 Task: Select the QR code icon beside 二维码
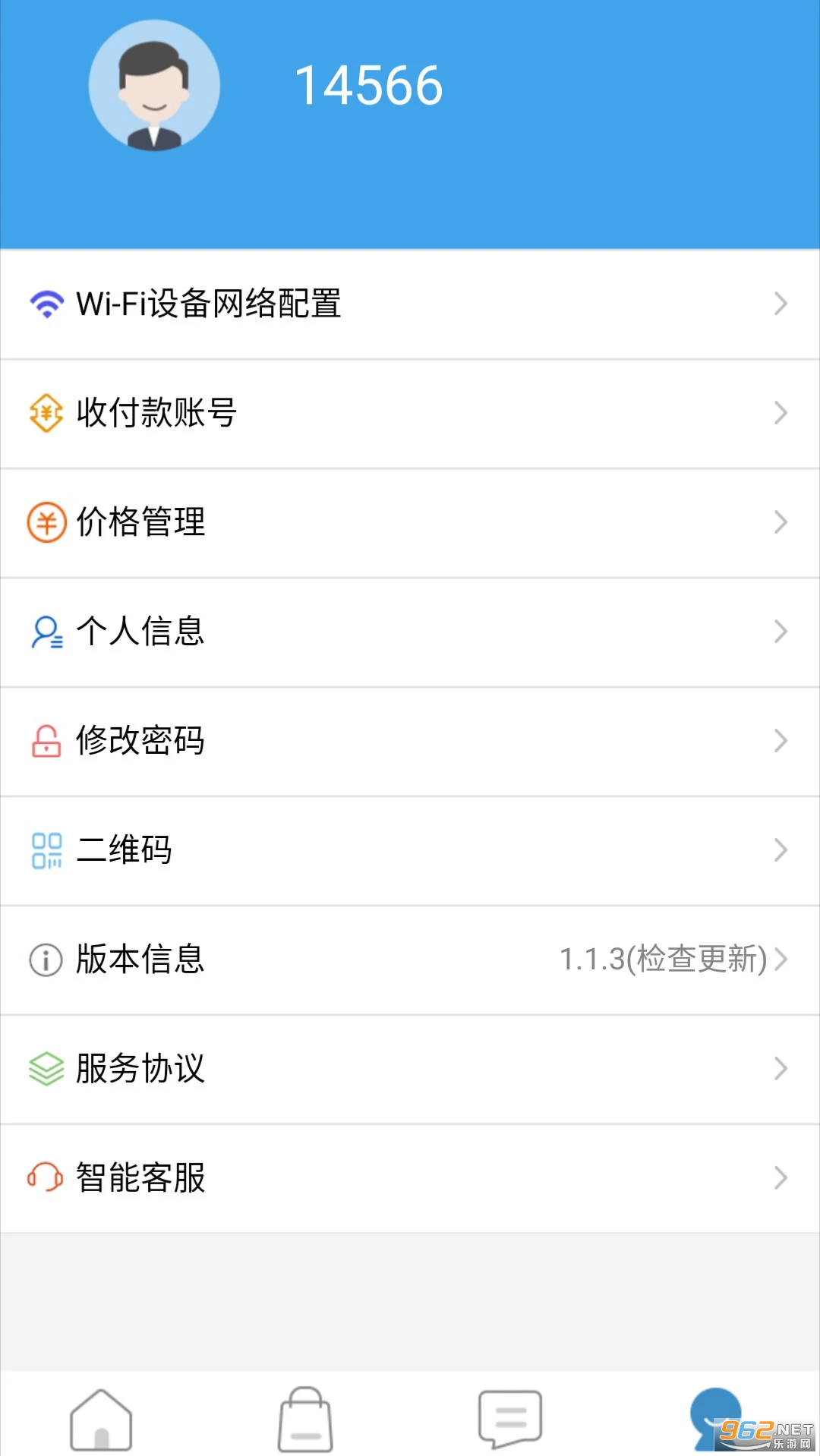tap(46, 849)
